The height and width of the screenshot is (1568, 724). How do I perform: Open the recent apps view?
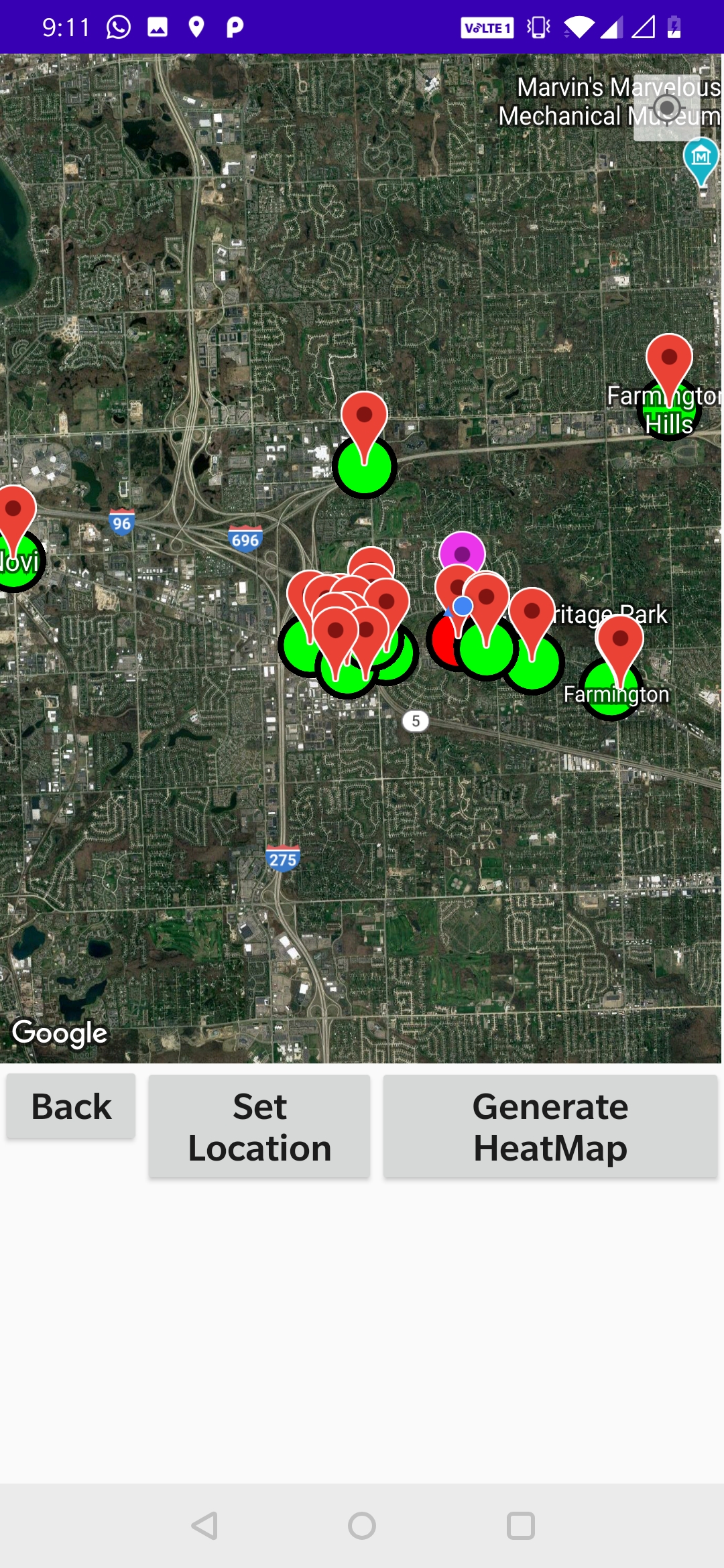[x=521, y=1526]
